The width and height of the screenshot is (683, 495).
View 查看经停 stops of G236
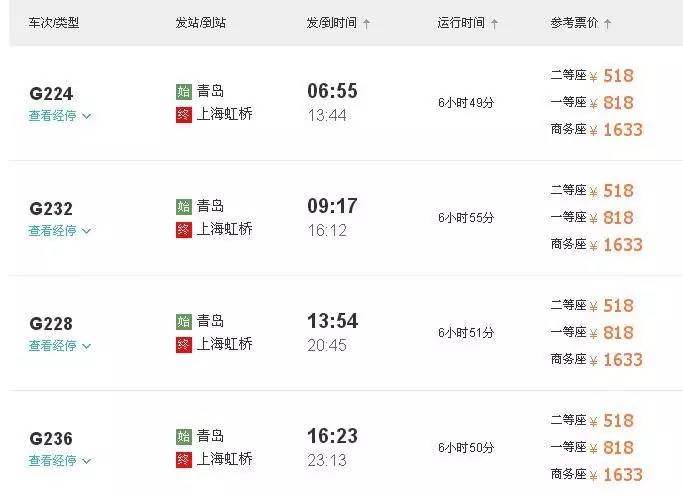59,461
